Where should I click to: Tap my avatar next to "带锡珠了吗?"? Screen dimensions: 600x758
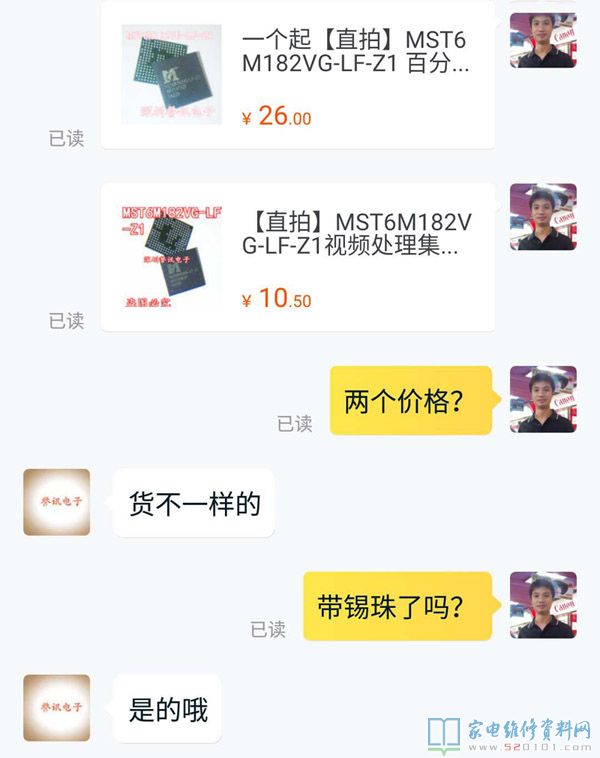(543, 605)
